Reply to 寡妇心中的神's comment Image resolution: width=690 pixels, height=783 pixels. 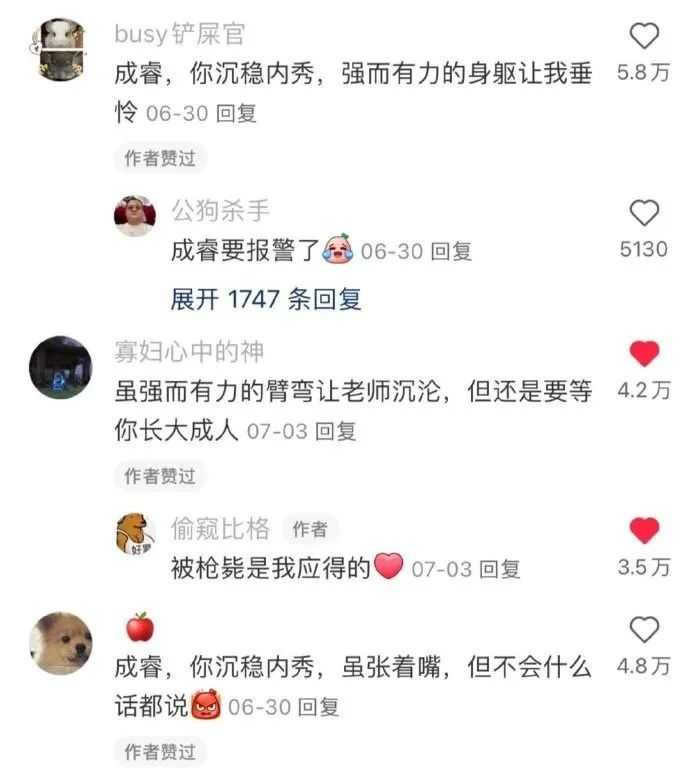click(336, 432)
